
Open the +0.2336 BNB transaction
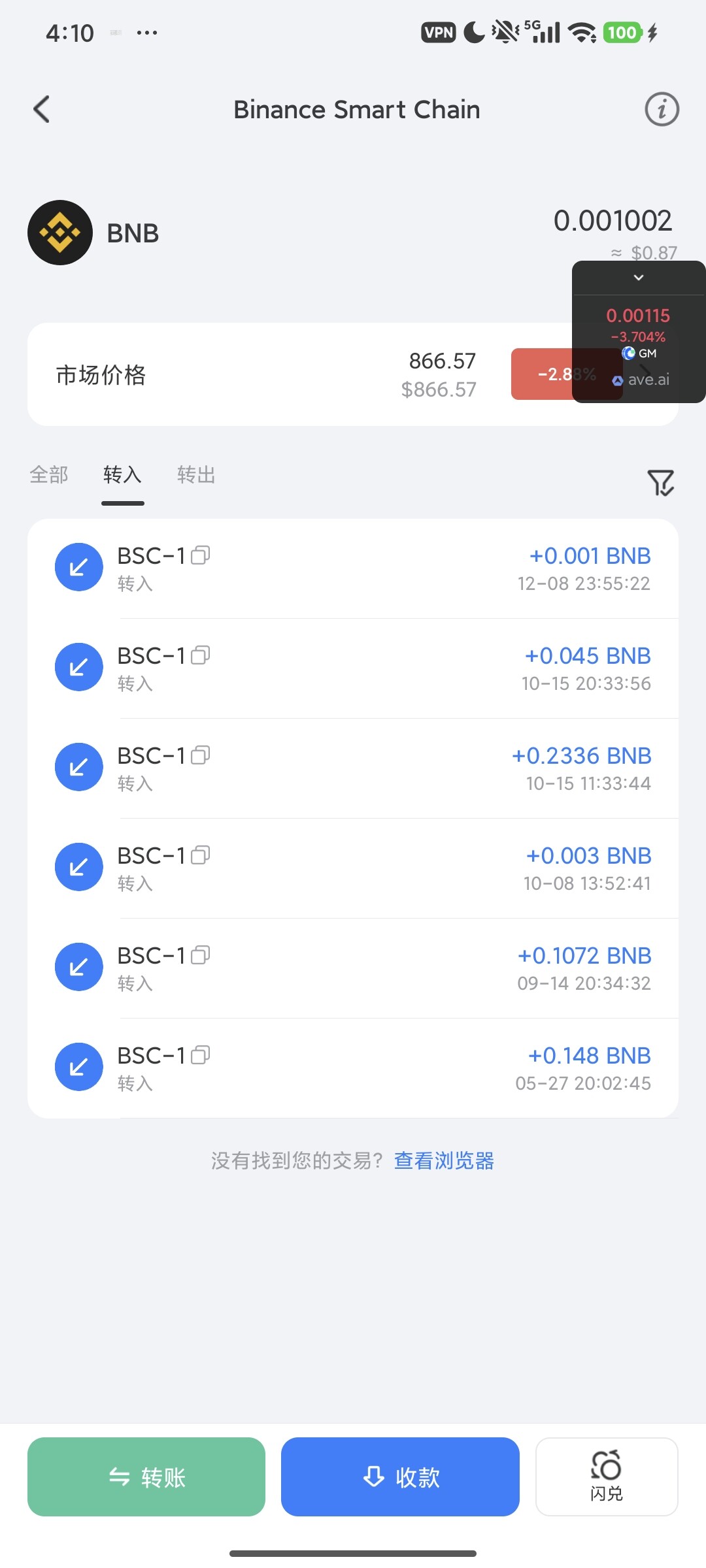(353, 768)
